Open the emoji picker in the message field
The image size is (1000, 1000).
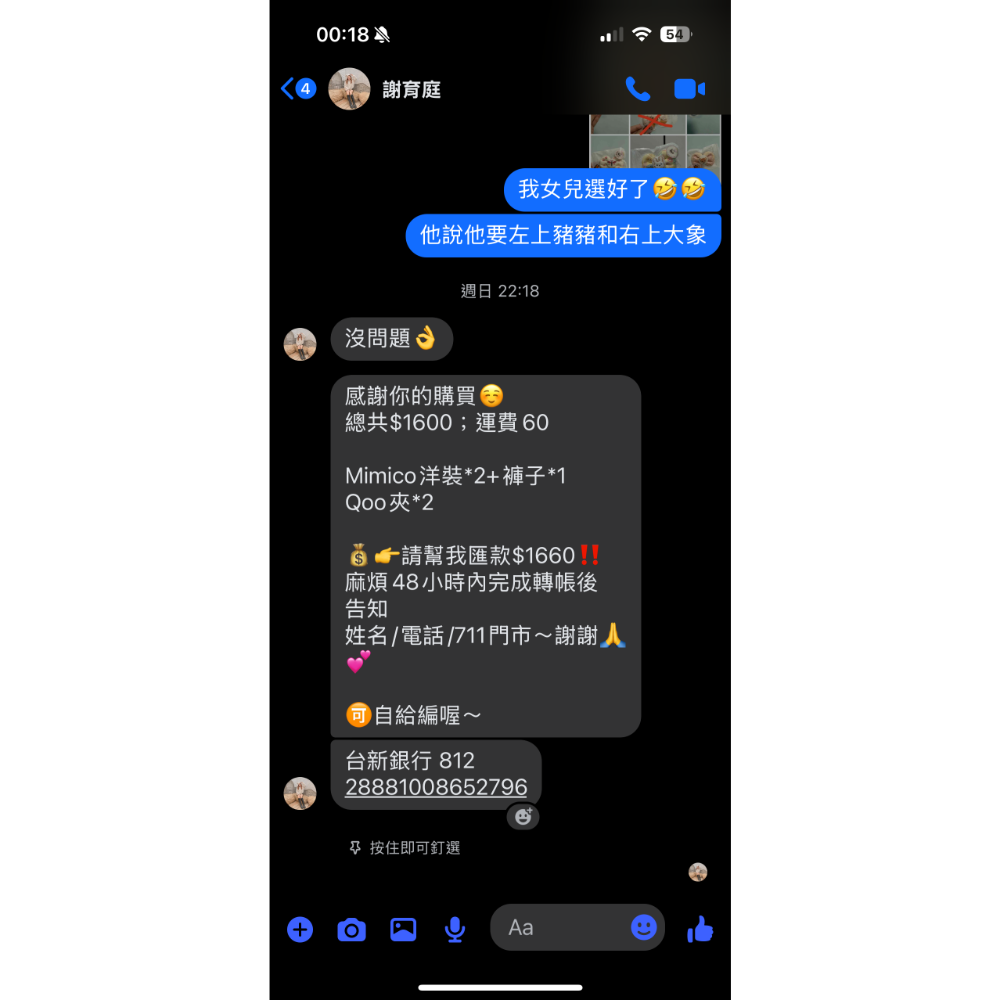pos(644,928)
